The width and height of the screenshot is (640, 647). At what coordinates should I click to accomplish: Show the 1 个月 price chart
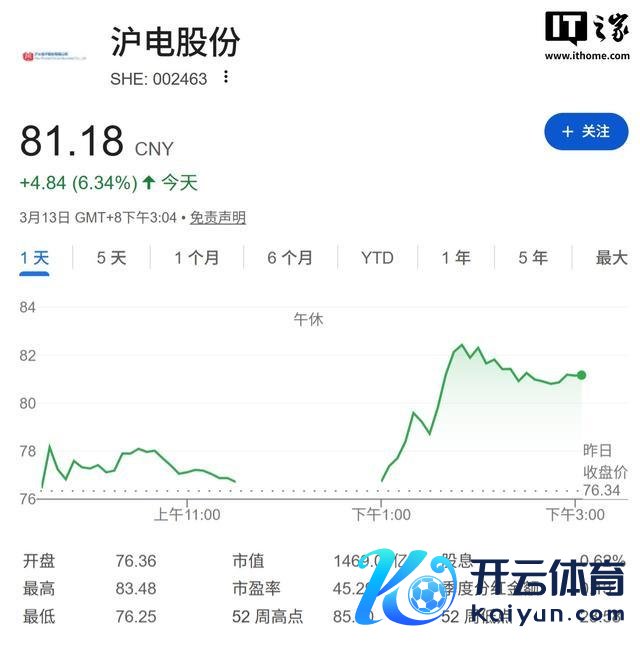(197, 258)
